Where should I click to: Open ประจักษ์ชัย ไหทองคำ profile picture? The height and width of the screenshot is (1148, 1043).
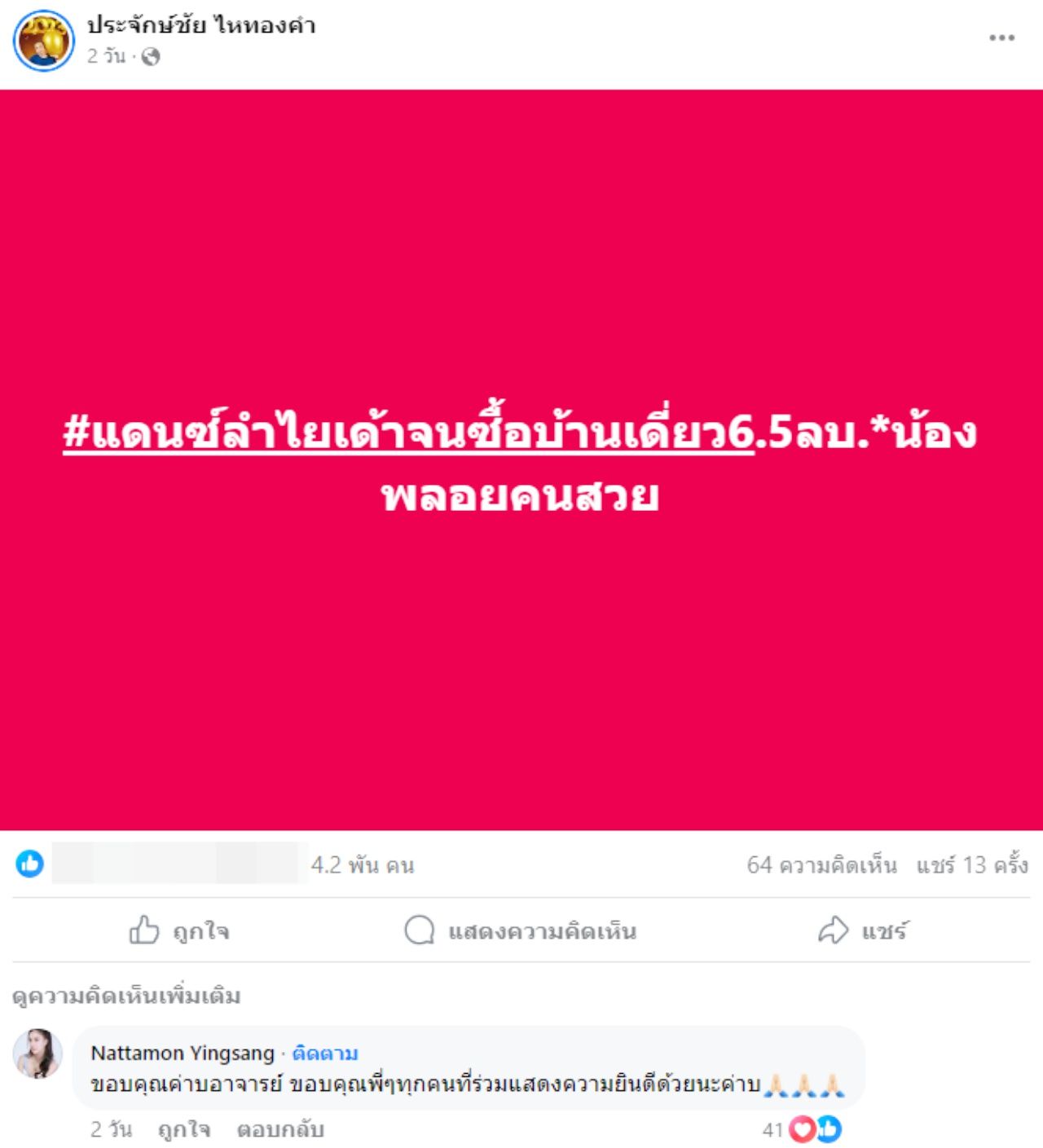43,41
